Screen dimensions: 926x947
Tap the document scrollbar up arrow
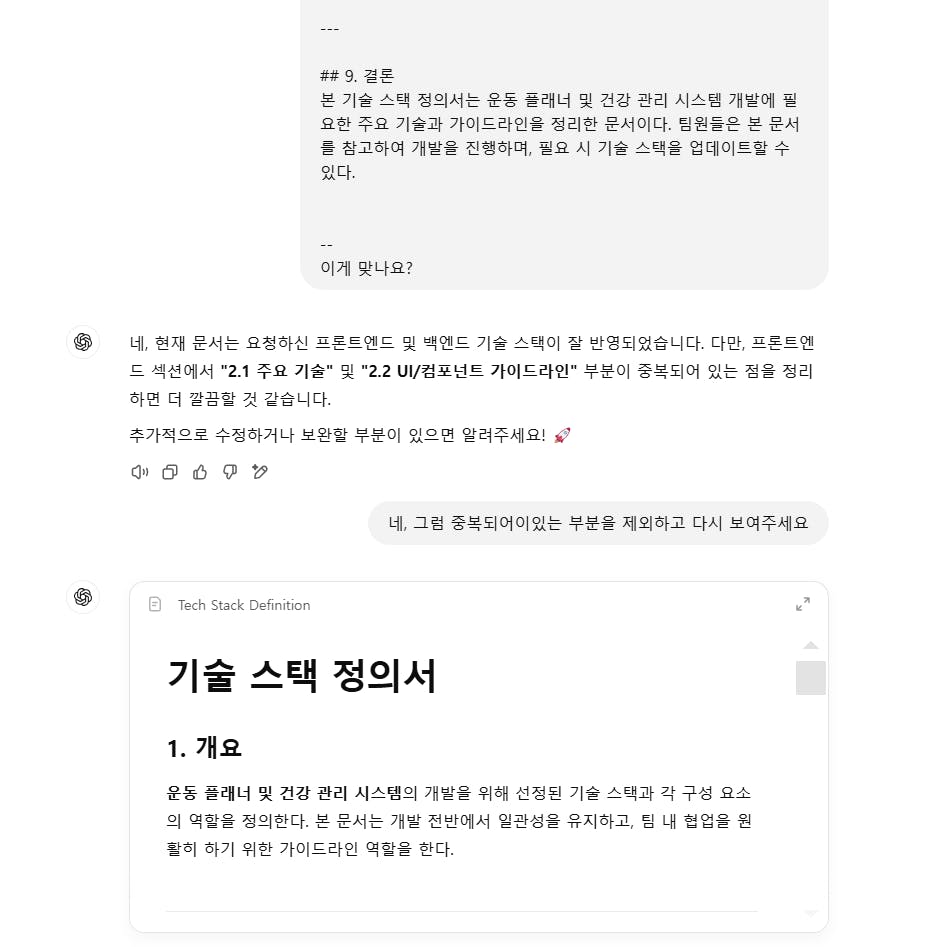(x=811, y=646)
